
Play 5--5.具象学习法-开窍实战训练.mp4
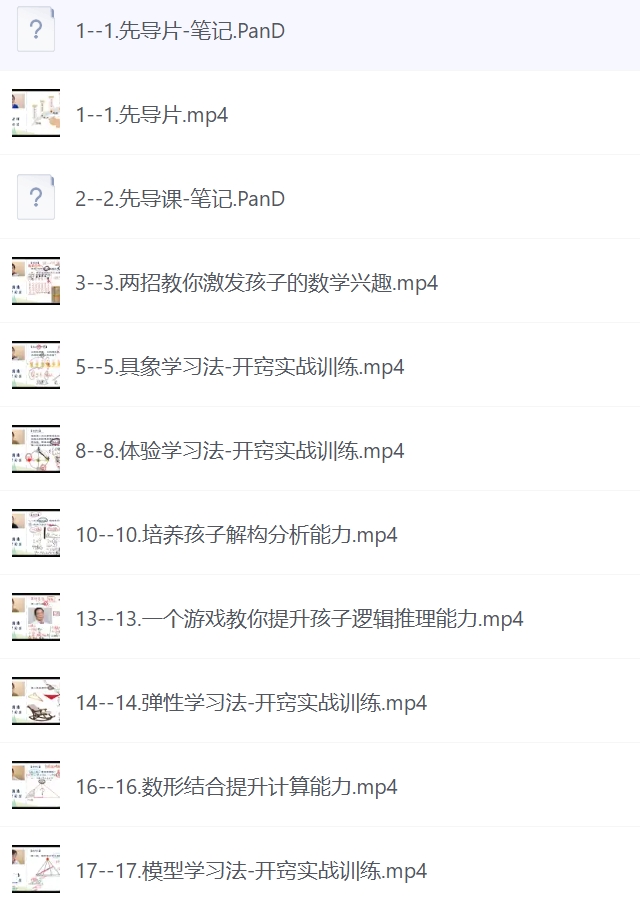240,367
